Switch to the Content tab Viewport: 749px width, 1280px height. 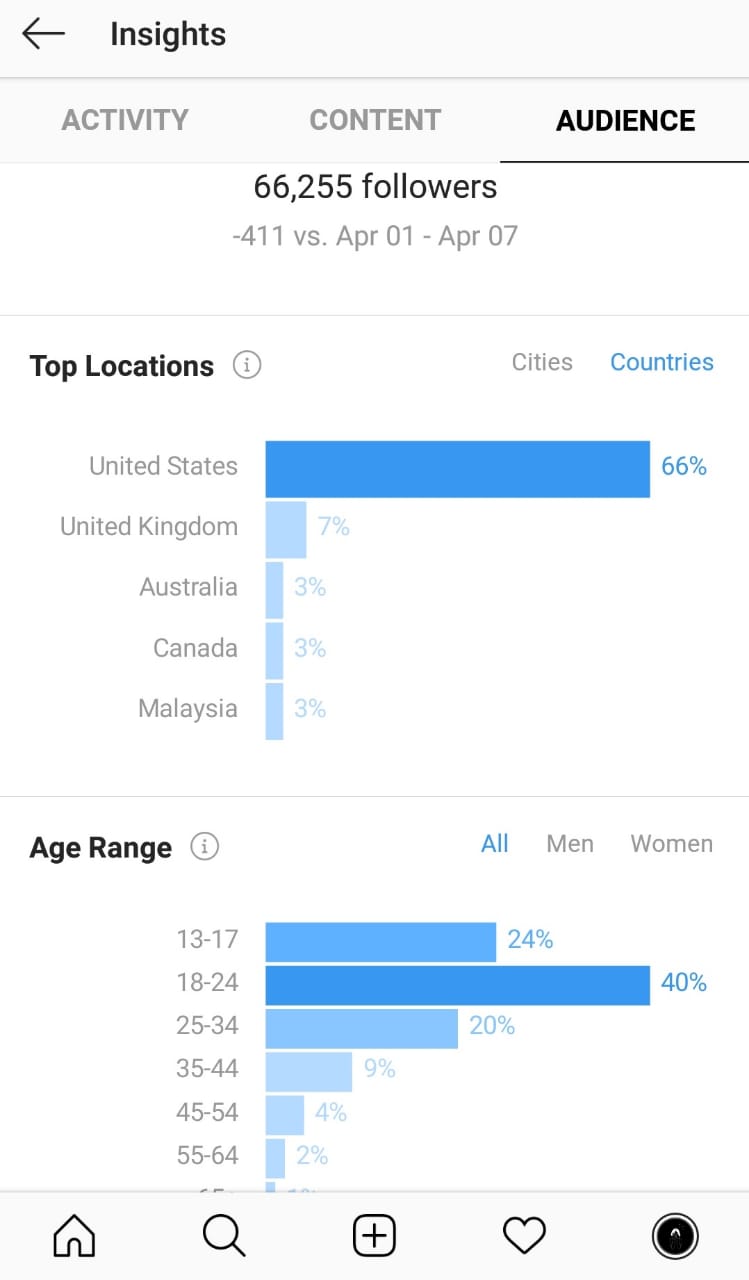[375, 120]
